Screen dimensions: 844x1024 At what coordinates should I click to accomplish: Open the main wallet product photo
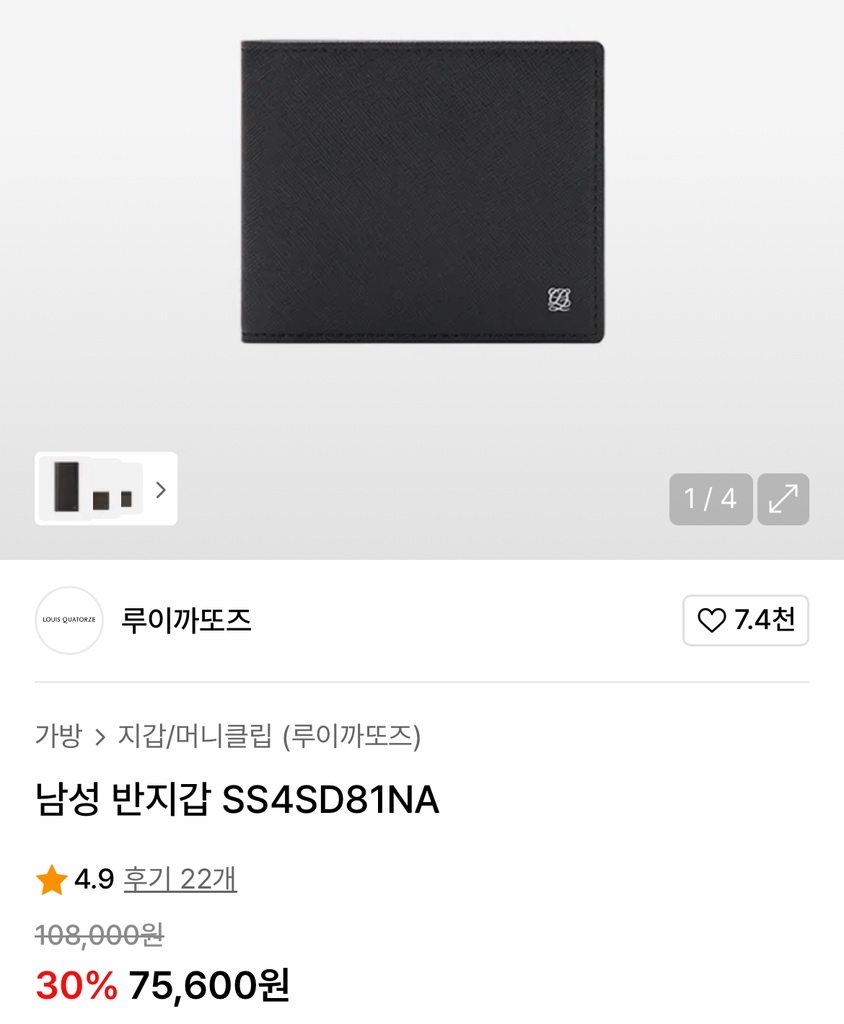click(422, 193)
